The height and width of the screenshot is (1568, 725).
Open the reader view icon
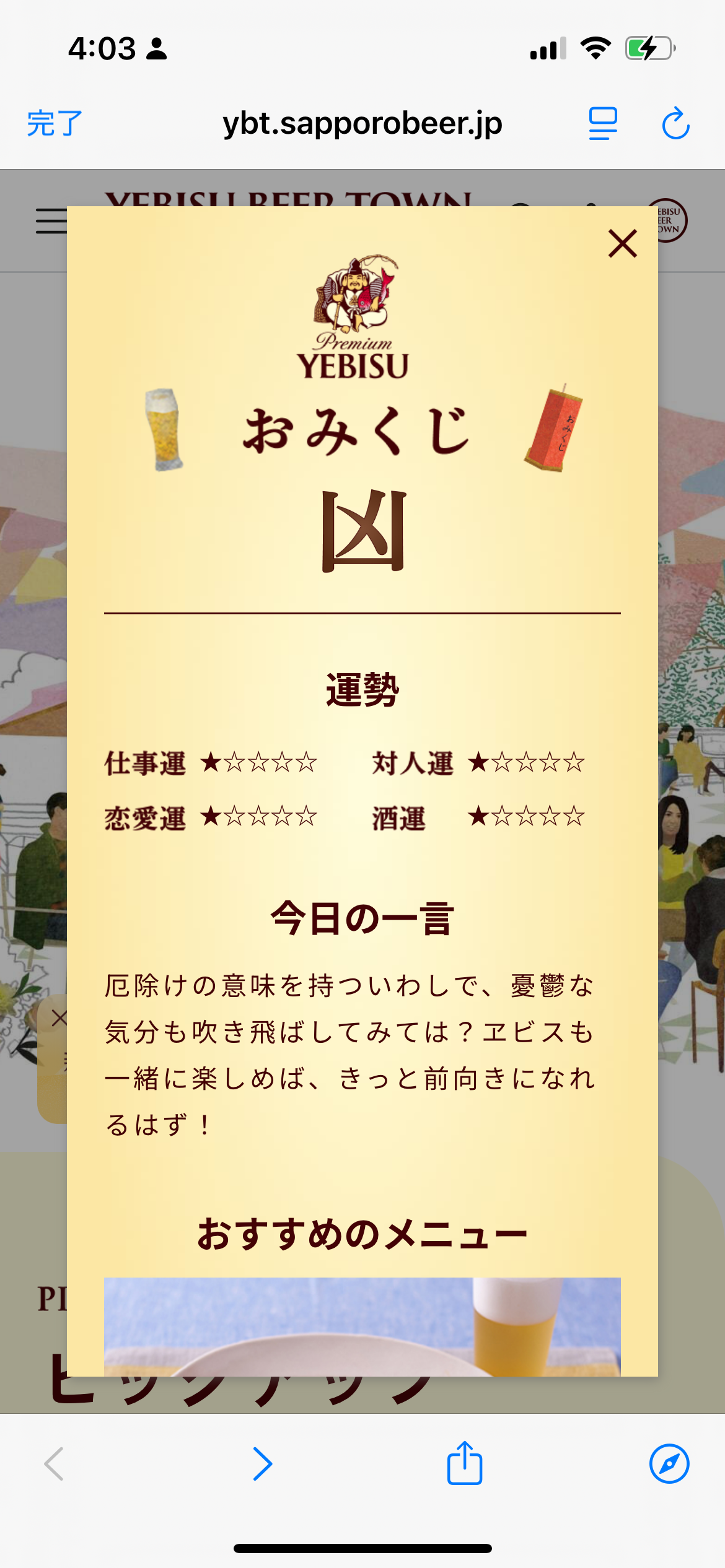[602, 123]
